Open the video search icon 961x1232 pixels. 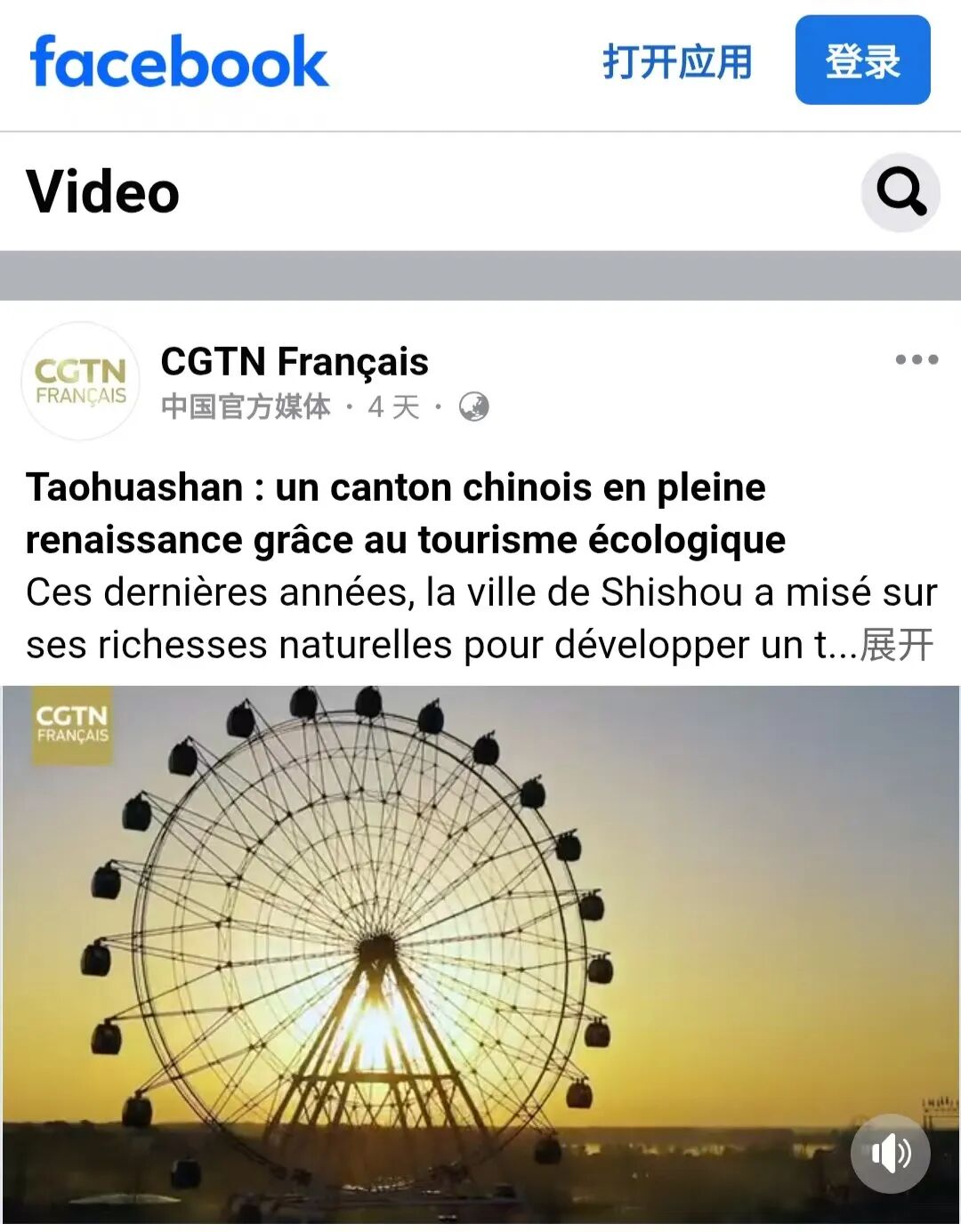(x=900, y=192)
